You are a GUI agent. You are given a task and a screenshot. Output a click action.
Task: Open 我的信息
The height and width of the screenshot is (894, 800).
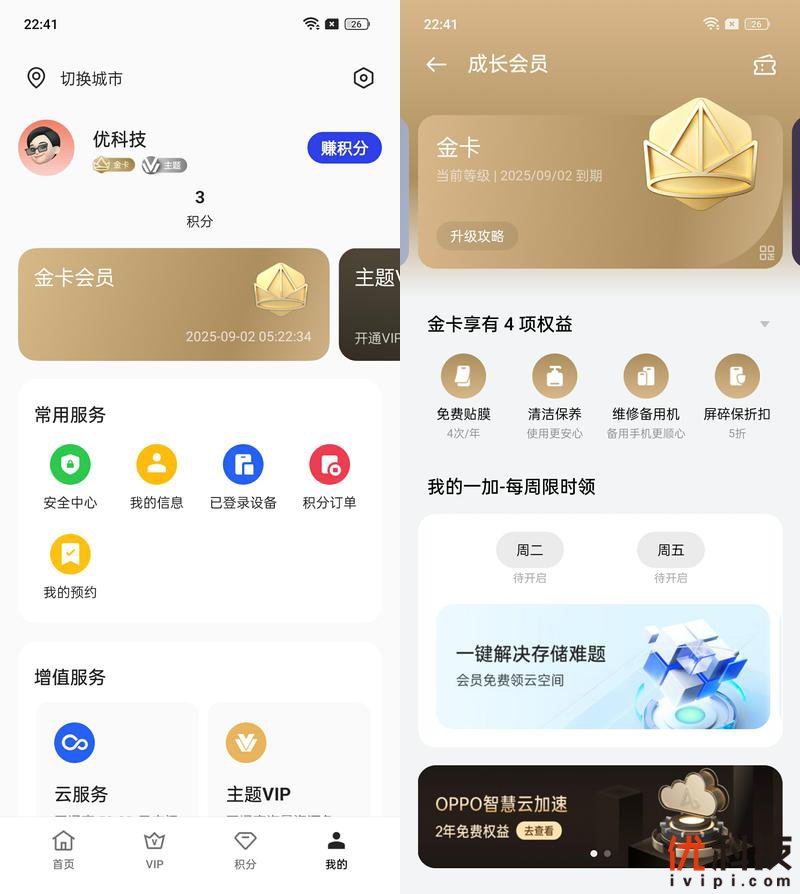[x=156, y=477]
